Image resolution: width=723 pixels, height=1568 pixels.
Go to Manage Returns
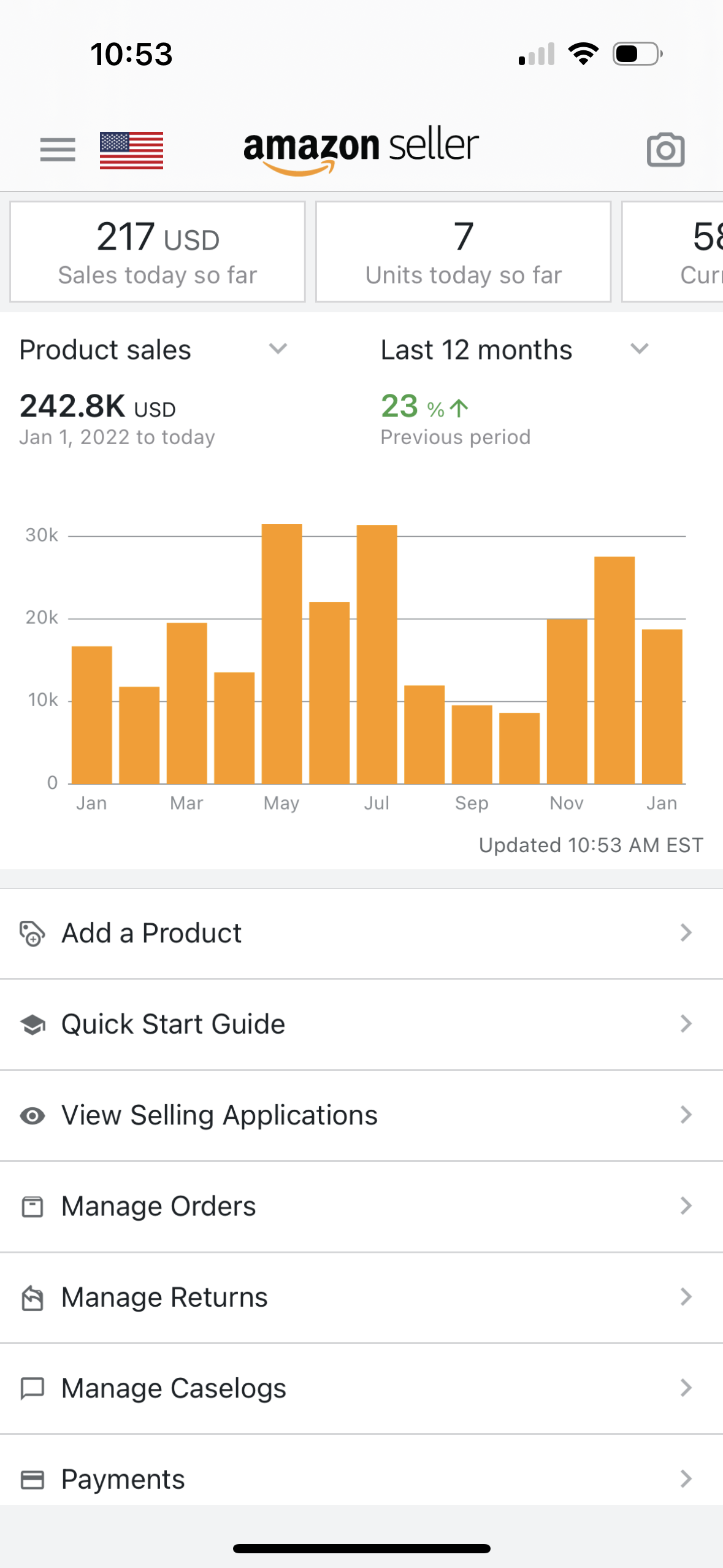pyautogui.click(x=361, y=1297)
